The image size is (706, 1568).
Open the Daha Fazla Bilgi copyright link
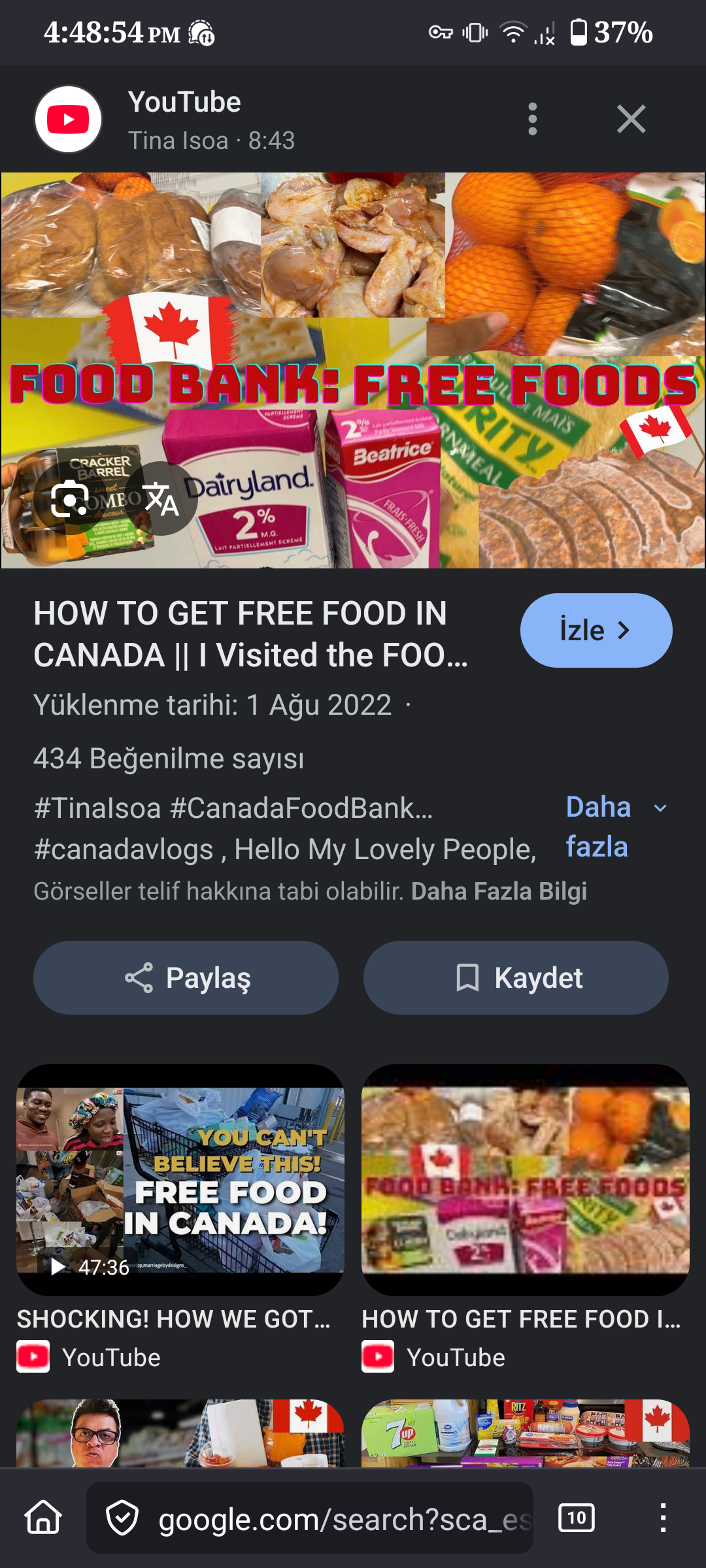499,891
